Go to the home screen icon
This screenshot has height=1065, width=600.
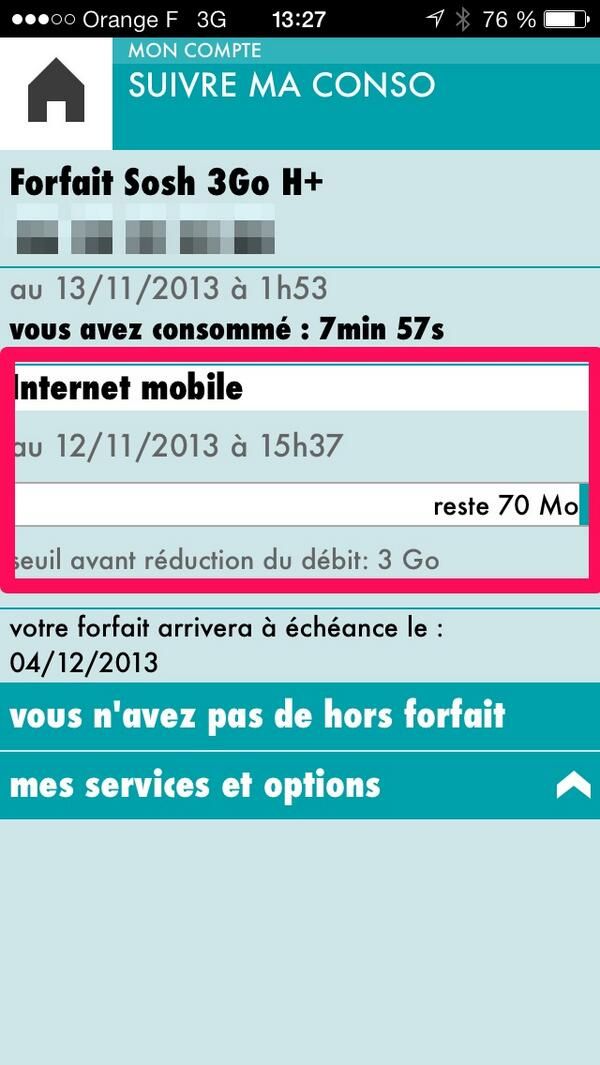(x=56, y=90)
